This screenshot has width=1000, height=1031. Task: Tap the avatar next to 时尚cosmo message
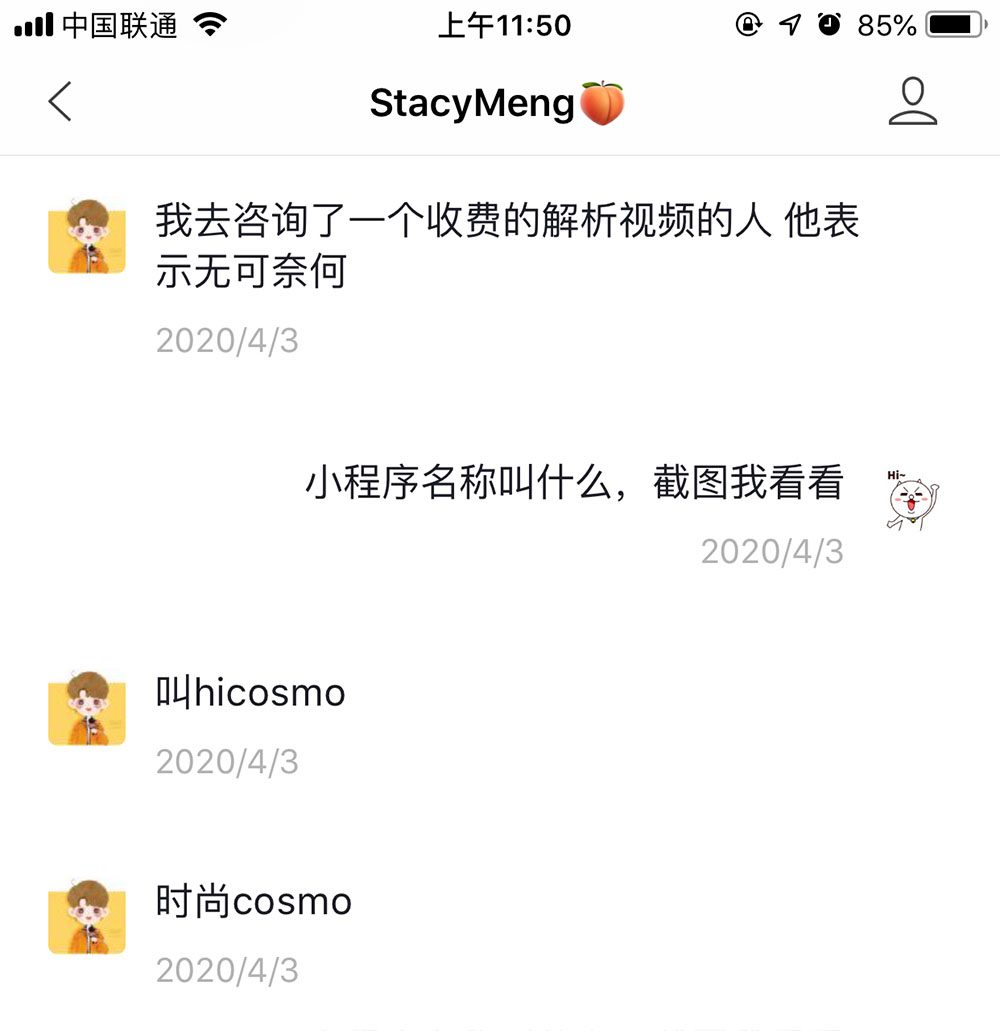pos(87,918)
